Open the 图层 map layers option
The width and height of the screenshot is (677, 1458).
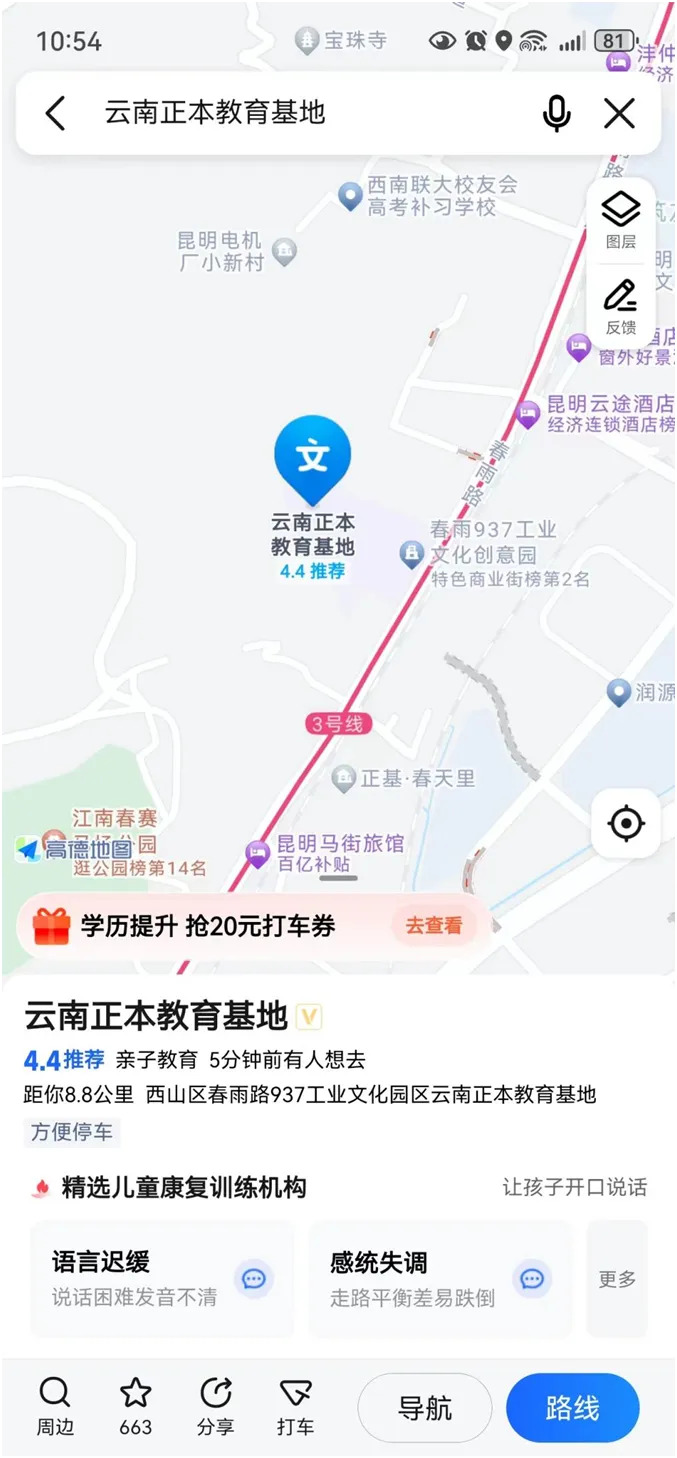tap(620, 221)
